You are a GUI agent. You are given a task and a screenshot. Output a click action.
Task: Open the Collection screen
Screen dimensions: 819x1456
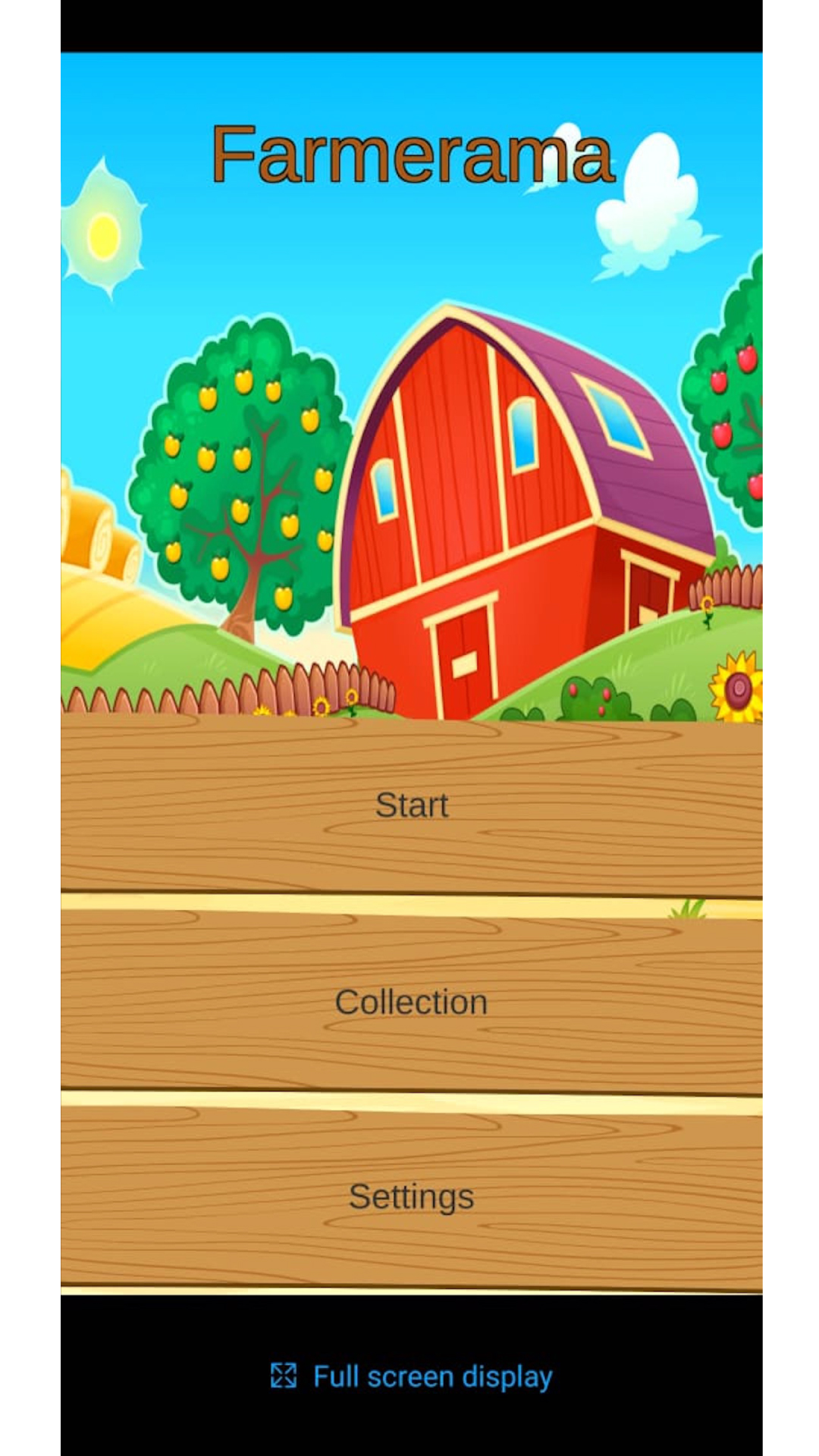pyautogui.click(x=411, y=1003)
